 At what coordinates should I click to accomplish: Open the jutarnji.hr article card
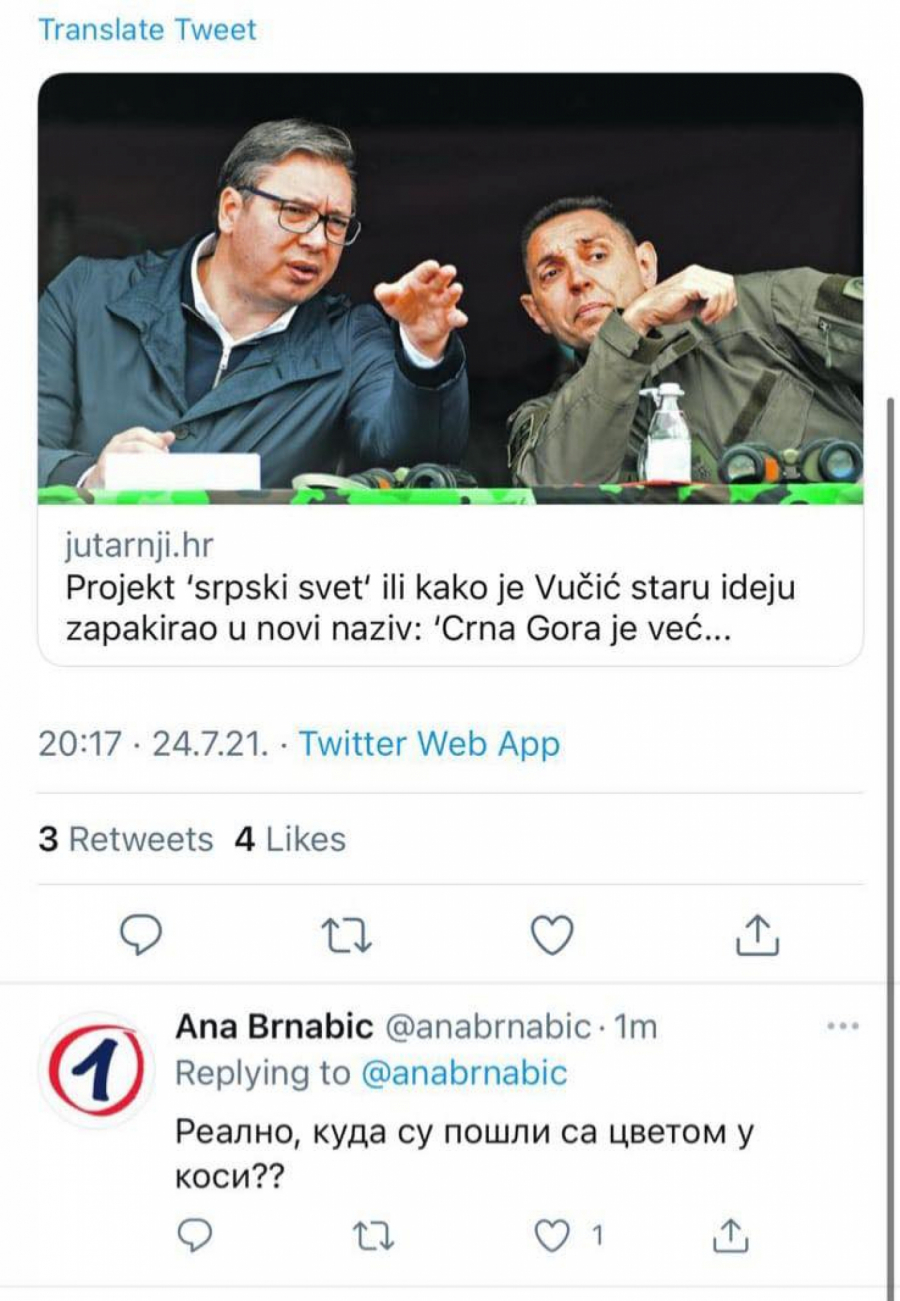(450, 368)
